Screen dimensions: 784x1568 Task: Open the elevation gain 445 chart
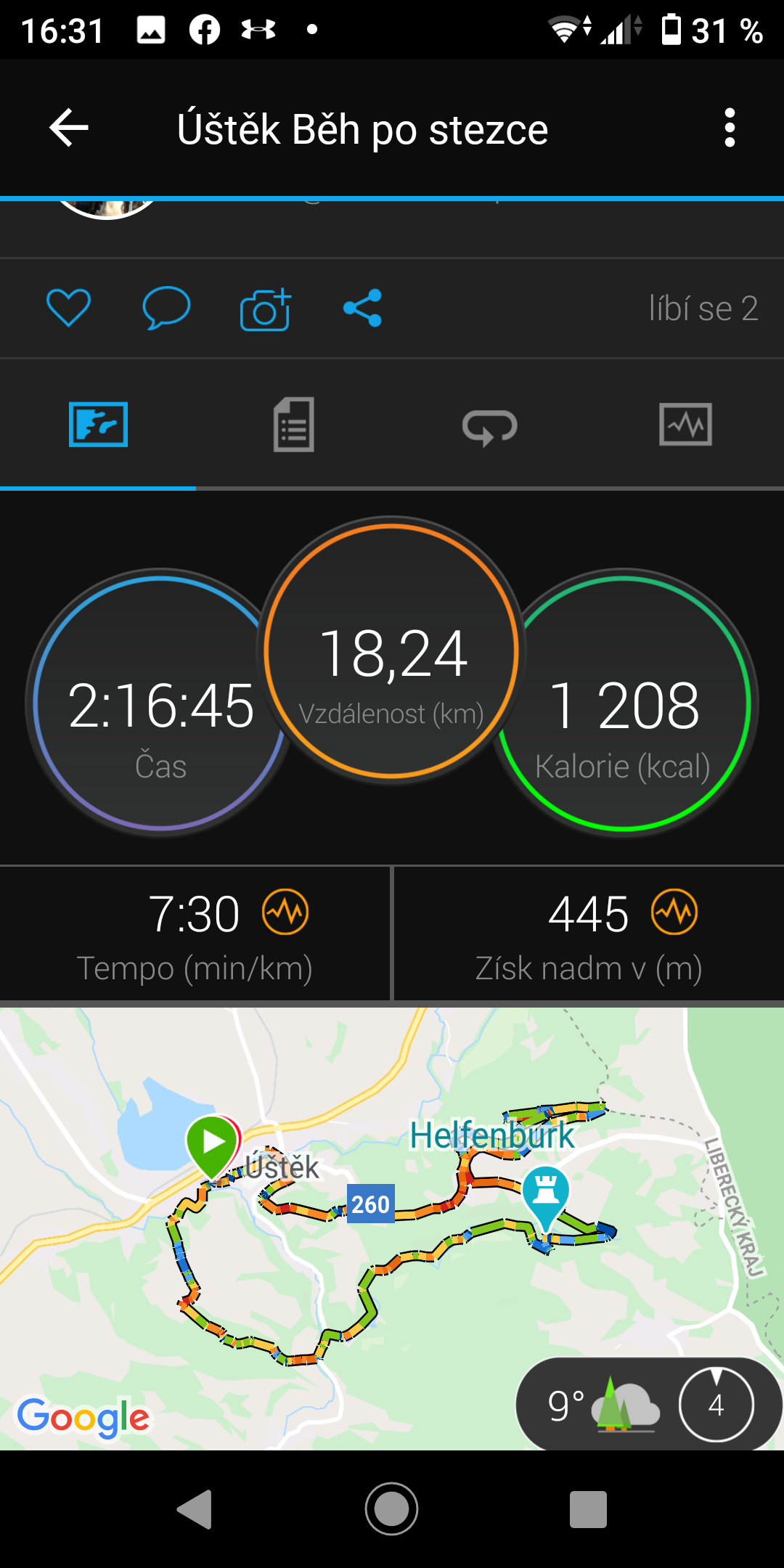tap(589, 934)
